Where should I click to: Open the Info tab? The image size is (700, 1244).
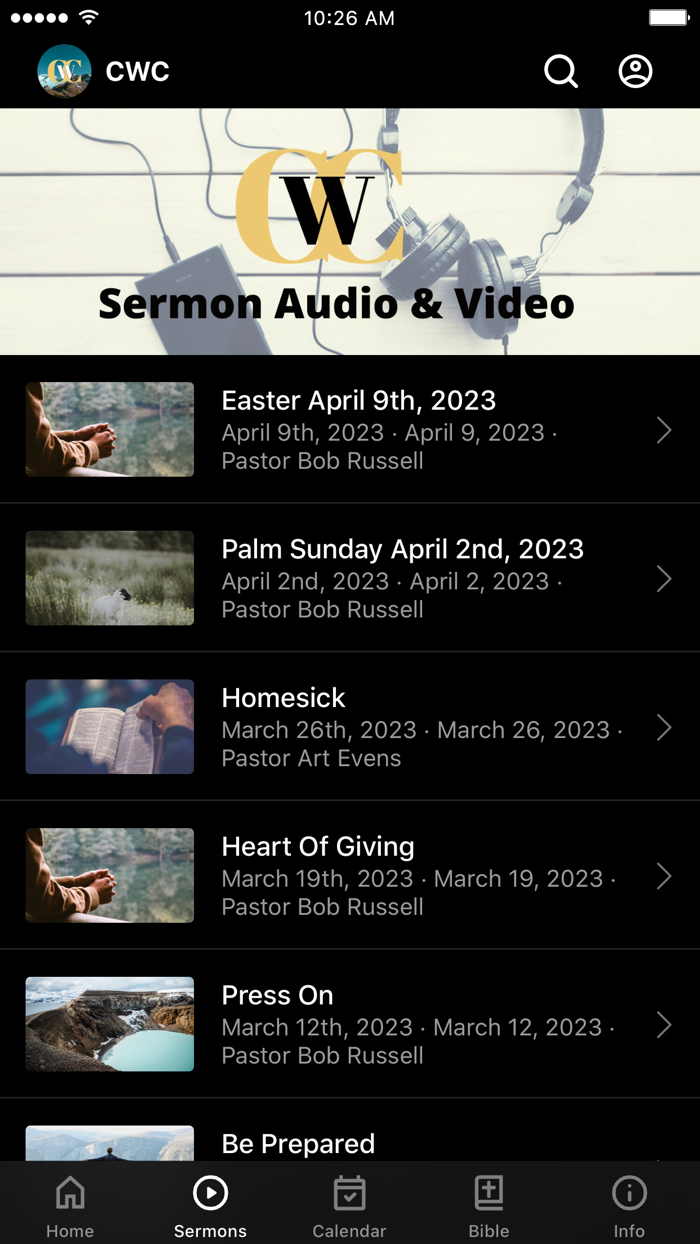coord(629,1206)
